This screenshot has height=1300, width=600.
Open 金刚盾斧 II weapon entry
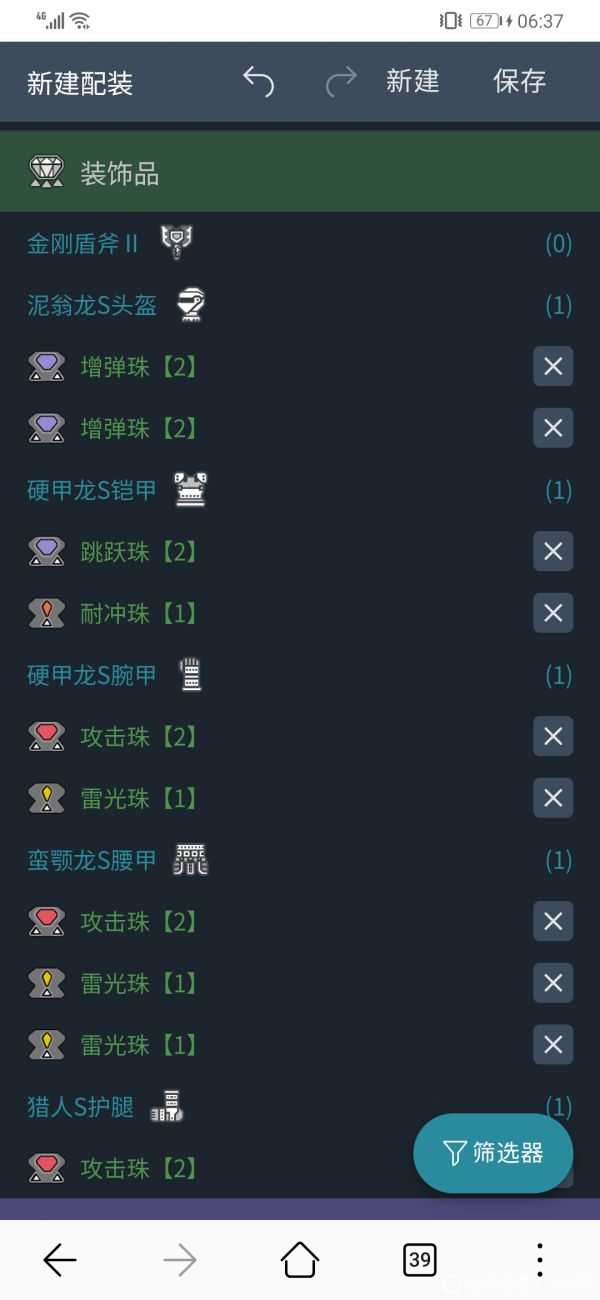pyautogui.click(x=83, y=243)
